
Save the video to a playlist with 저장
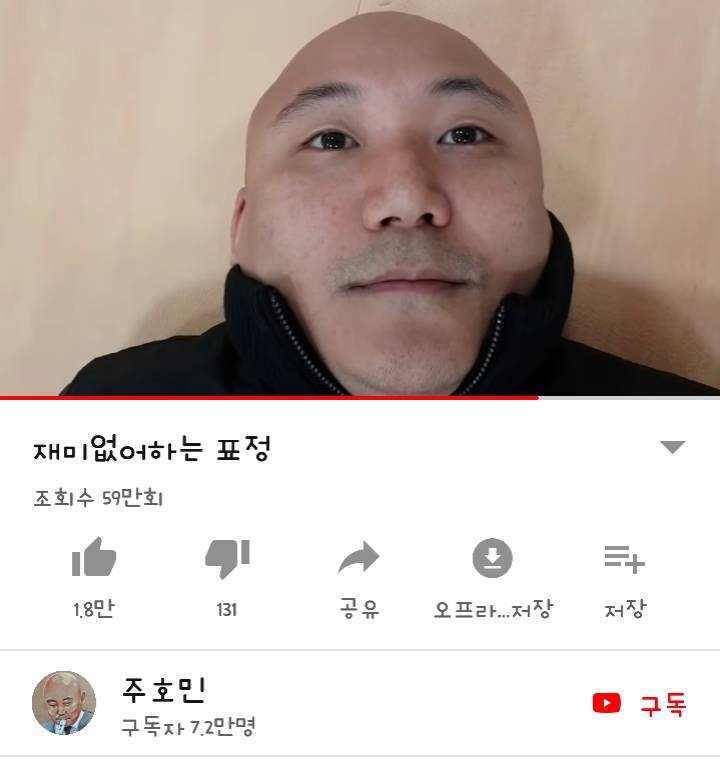[624, 560]
